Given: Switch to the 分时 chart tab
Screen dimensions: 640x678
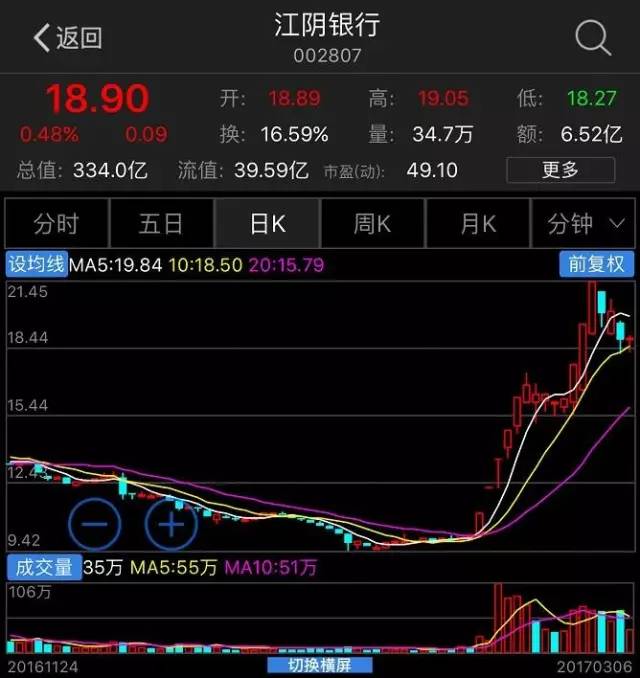Looking at the screenshot, I should [x=56, y=223].
